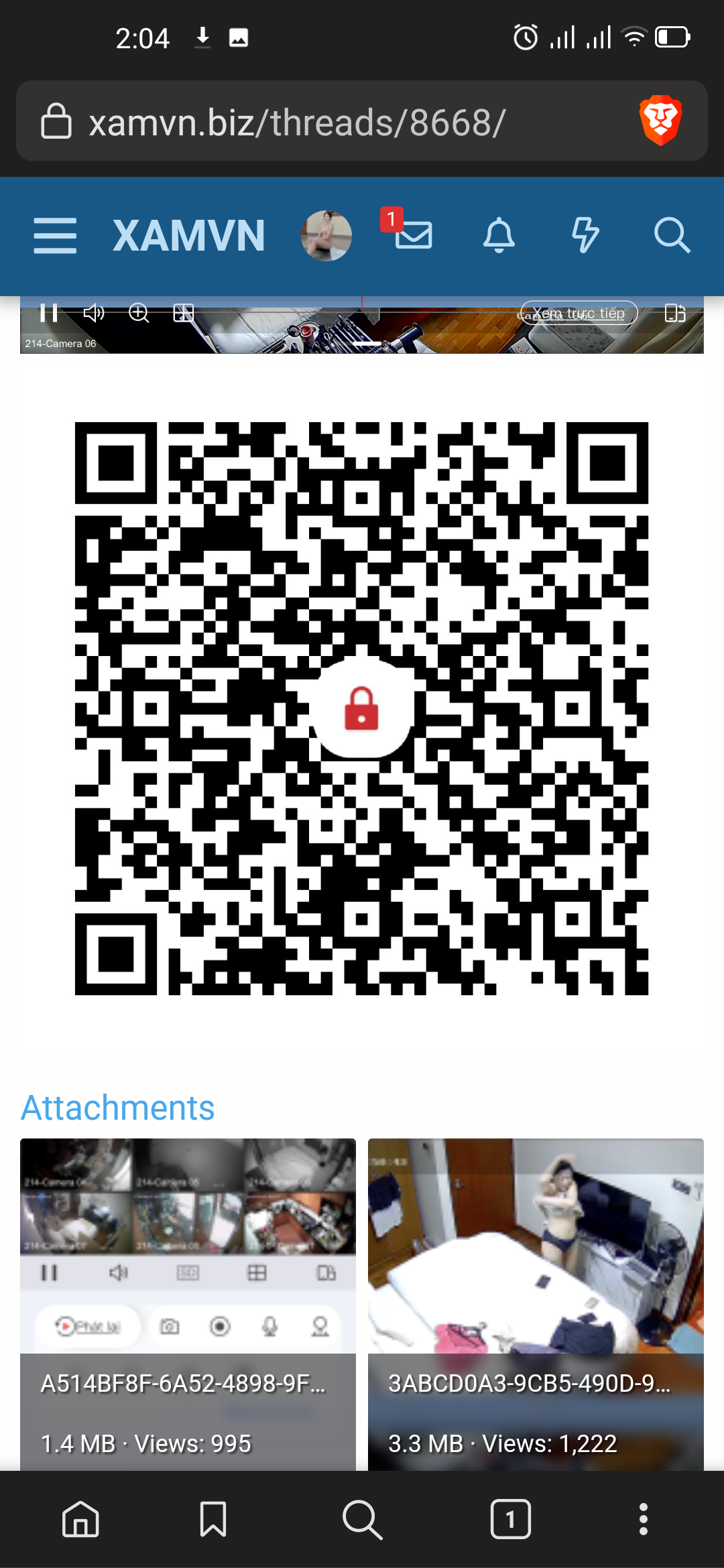
Task: Open the lightning quick-actions icon
Action: tap(586, 235)
